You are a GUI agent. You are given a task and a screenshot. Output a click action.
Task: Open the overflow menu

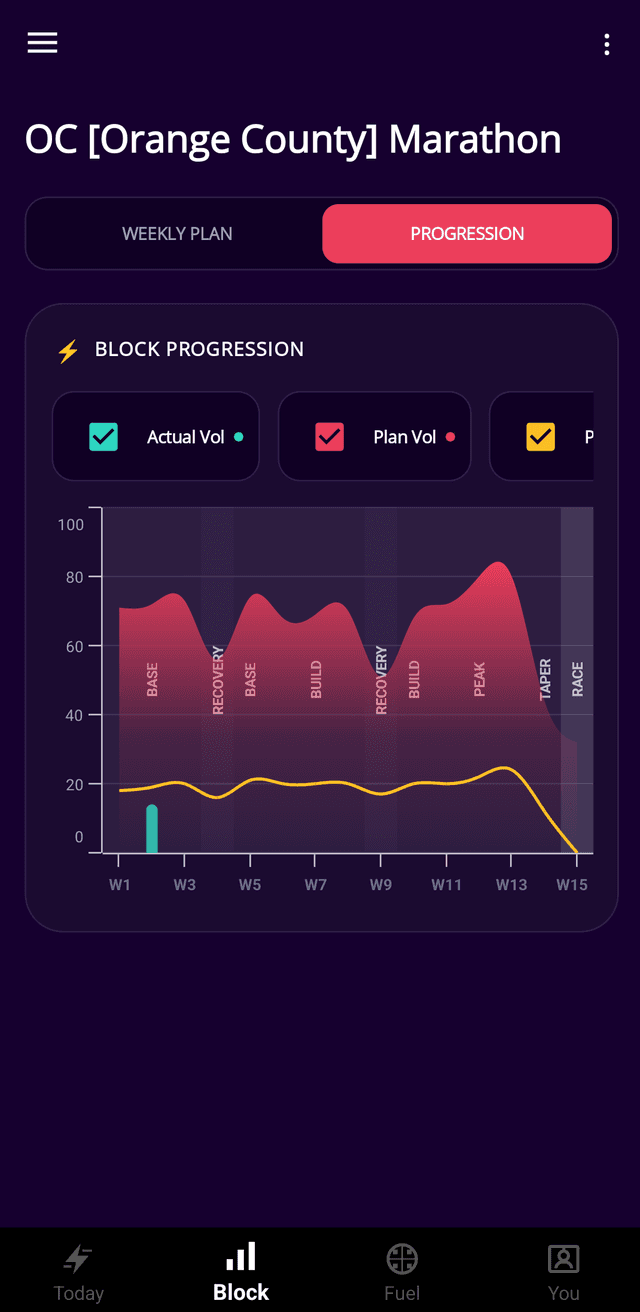(607, 44)
